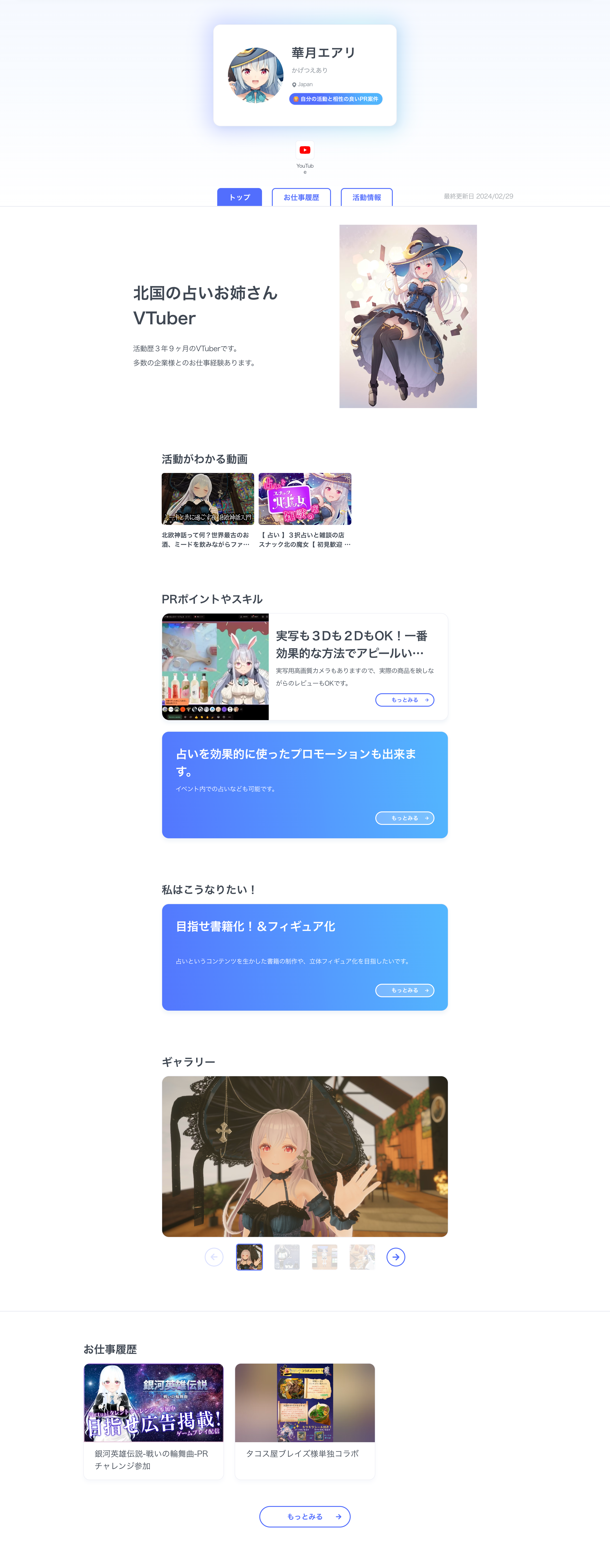610x1568 pixels.
Task: Tap もっとみる under お仕事履歴
Action: (x=305, y=1516)
